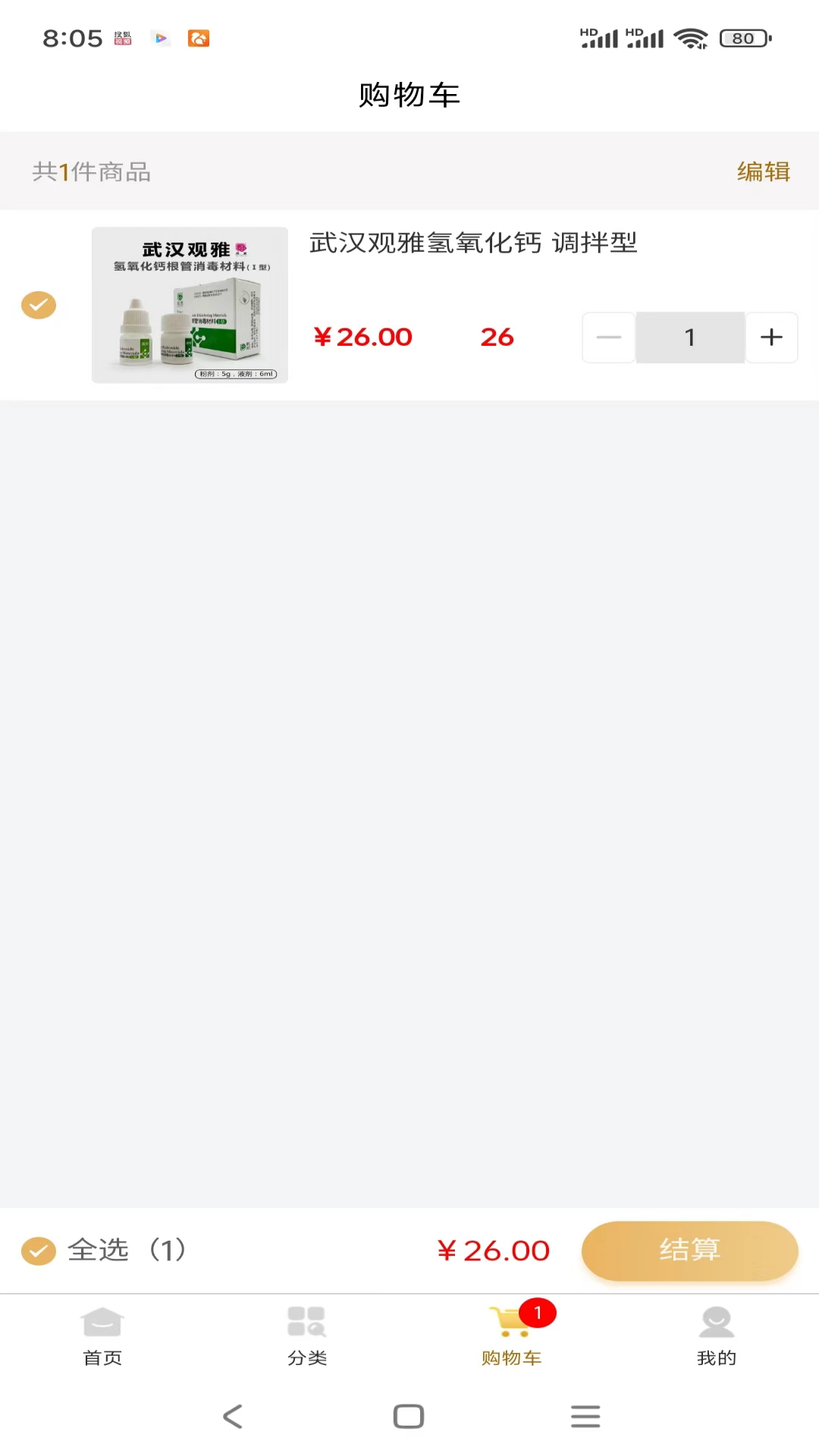Open recent apps from the navigation bar

pyautogui.click(x=585, y=1417)
